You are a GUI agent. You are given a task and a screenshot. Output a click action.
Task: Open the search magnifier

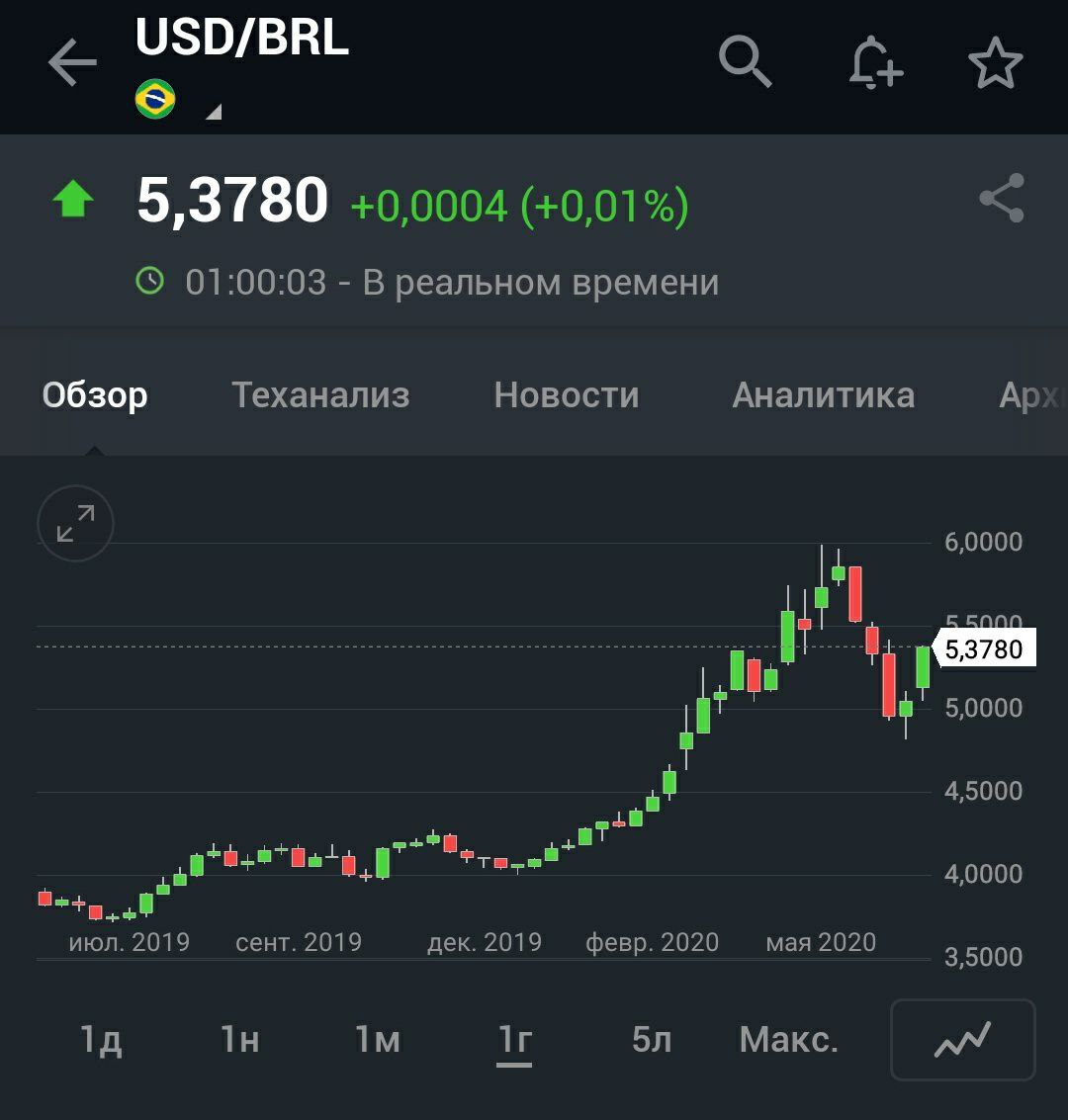point(745,62)
